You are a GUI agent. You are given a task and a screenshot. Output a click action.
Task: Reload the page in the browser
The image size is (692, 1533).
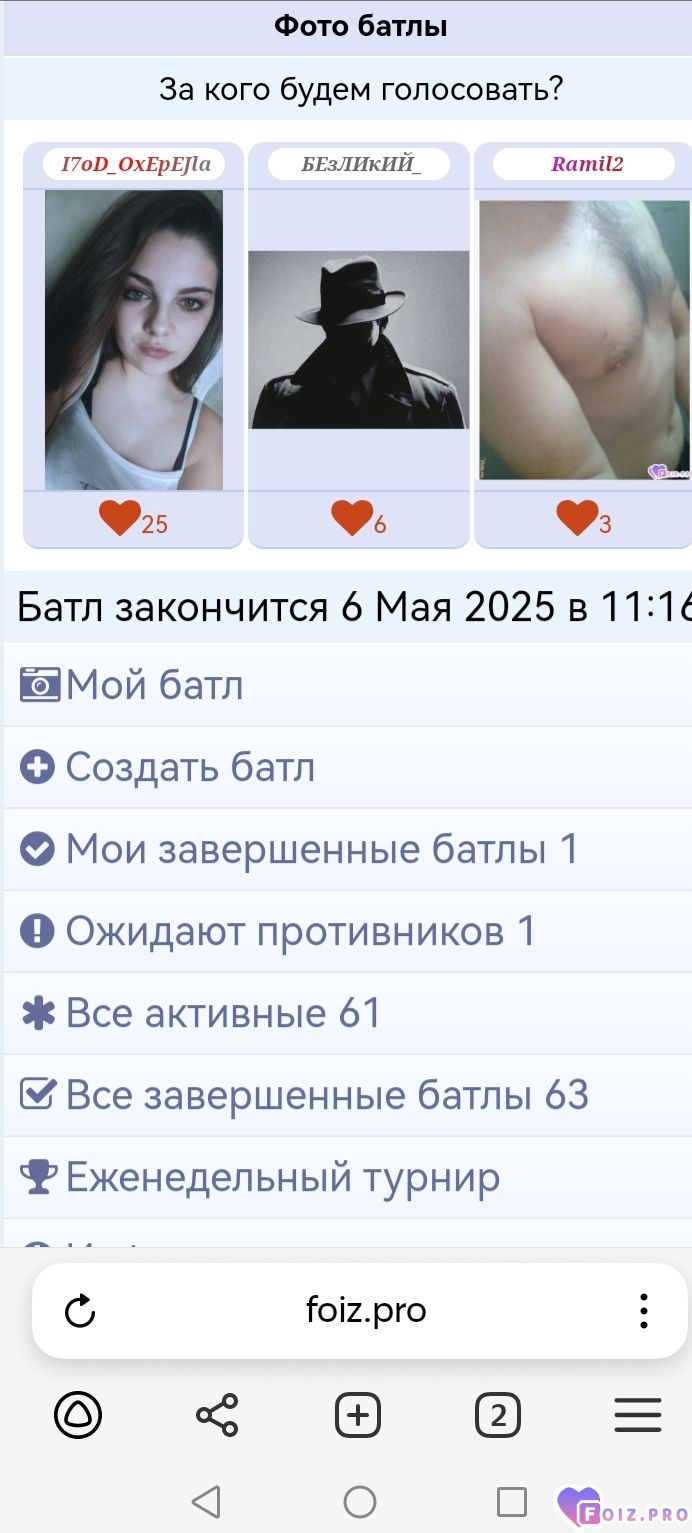(79, 1311)
